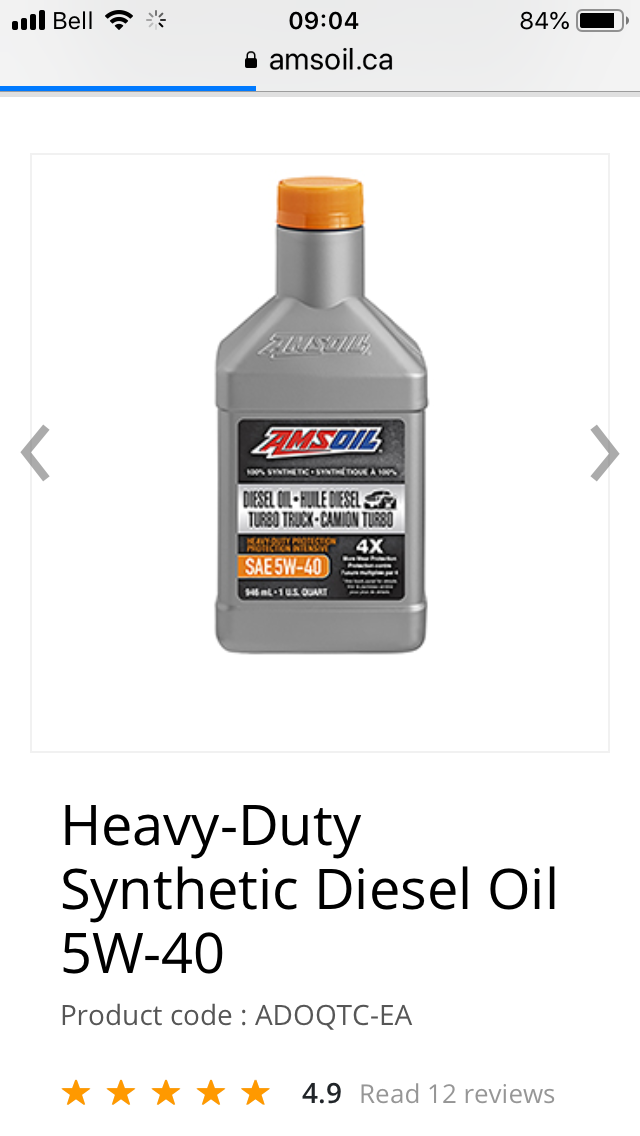
Task: Show the previous product image
Action: tap(36, 453)
